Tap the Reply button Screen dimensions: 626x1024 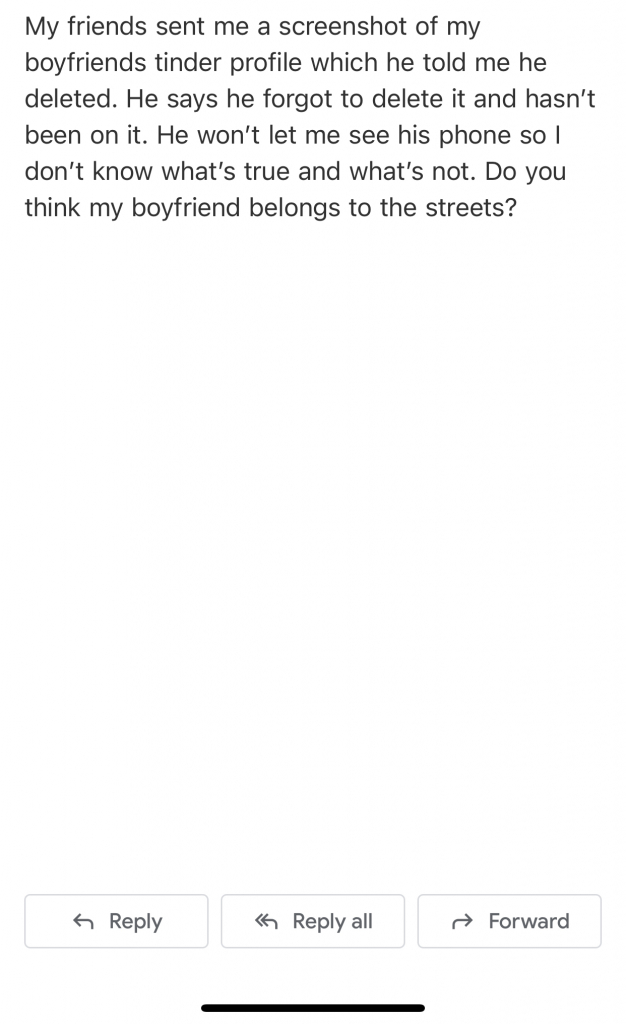pyautogui.click(x=116, y=921)
